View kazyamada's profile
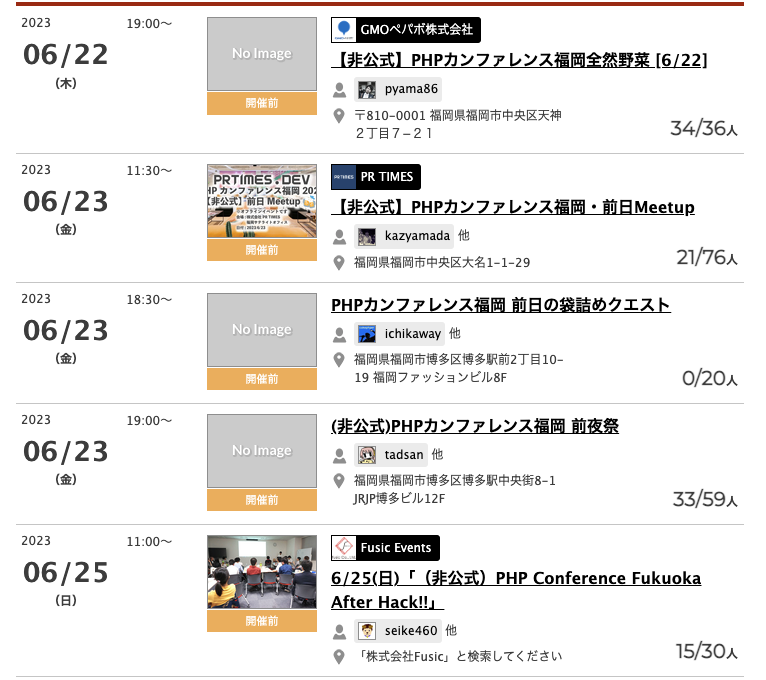Viewport: 766px width, 680px height. click(x=404, y=236)
